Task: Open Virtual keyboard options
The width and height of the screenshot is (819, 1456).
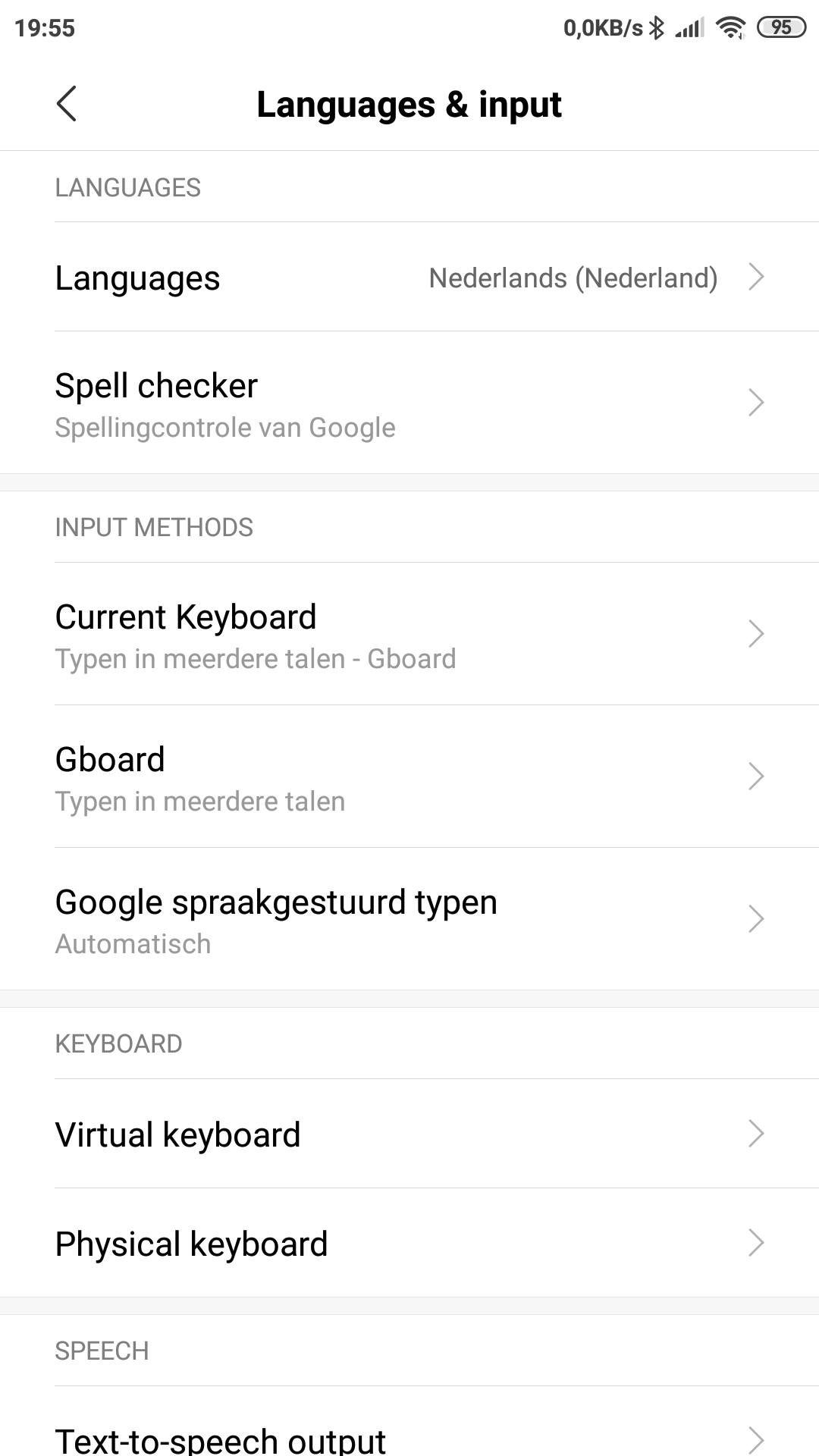Action: pos(409,1134)
